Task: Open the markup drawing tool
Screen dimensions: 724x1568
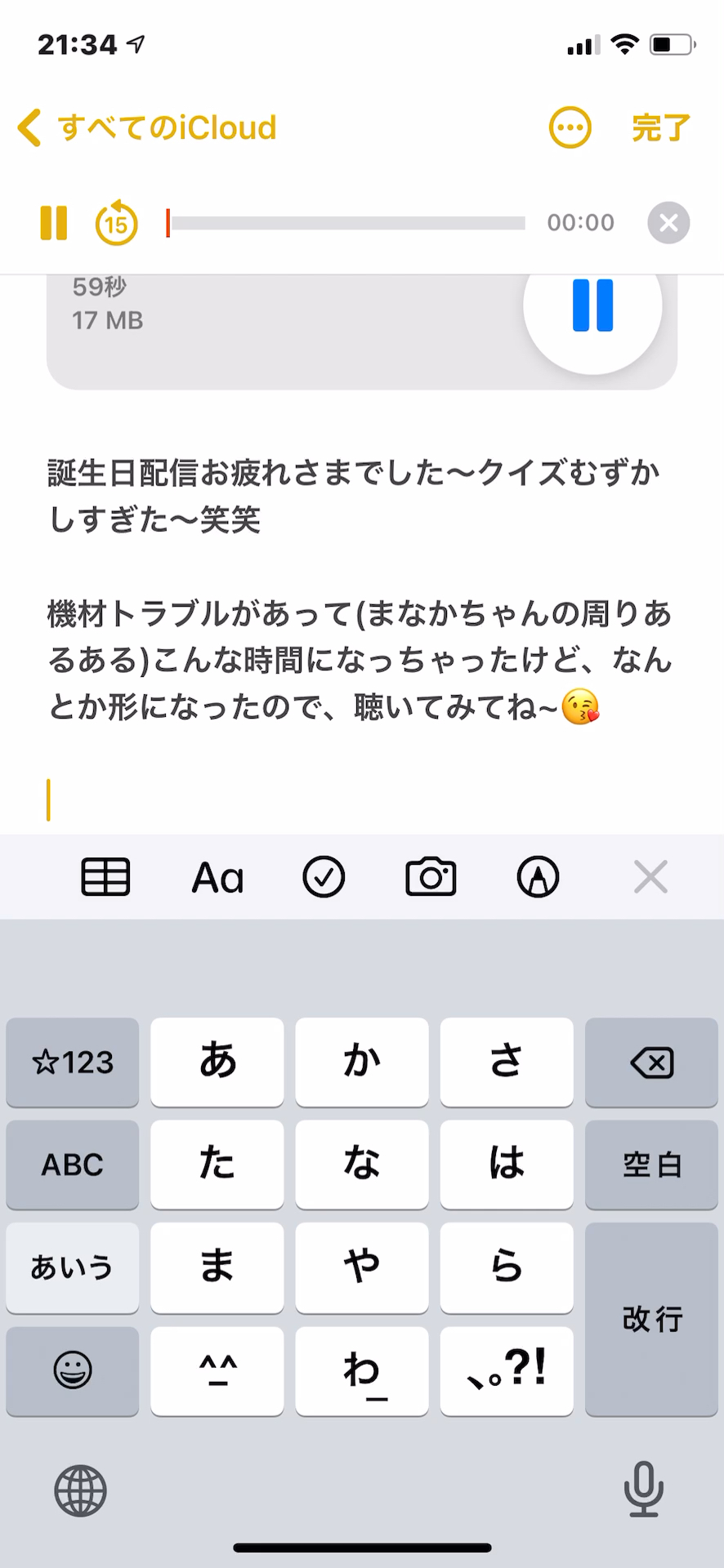Action: tap(538, 876)
